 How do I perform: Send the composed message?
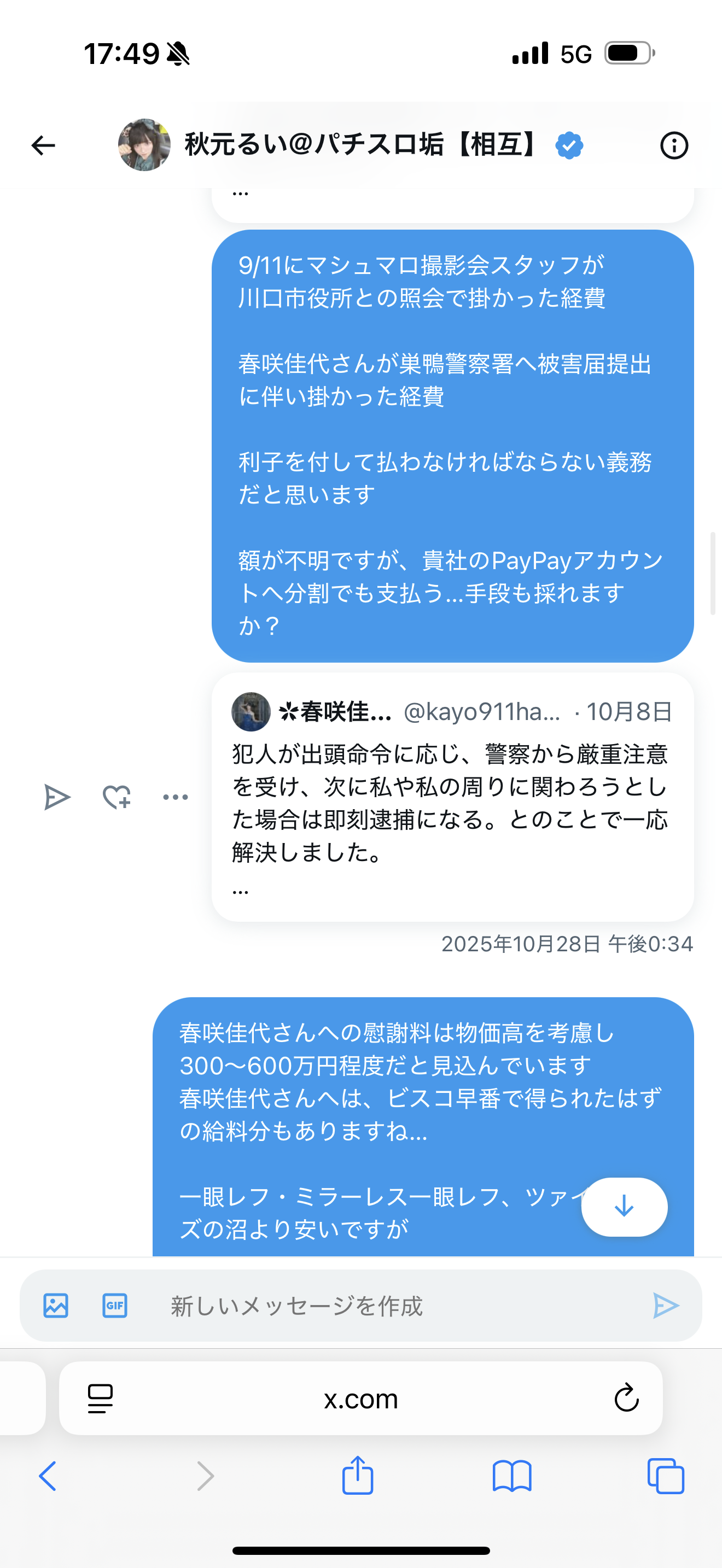(665, 1306)
